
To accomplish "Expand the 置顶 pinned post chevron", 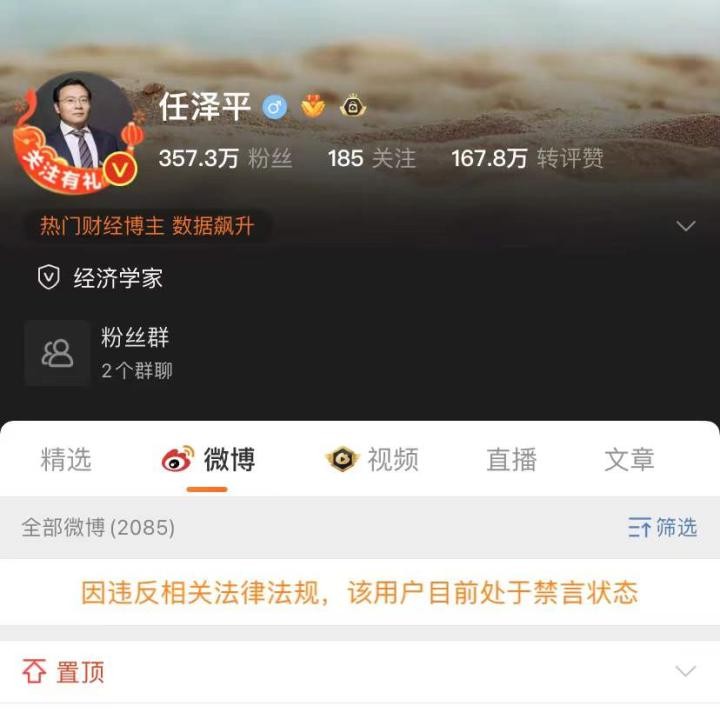I will click(685, 671).
